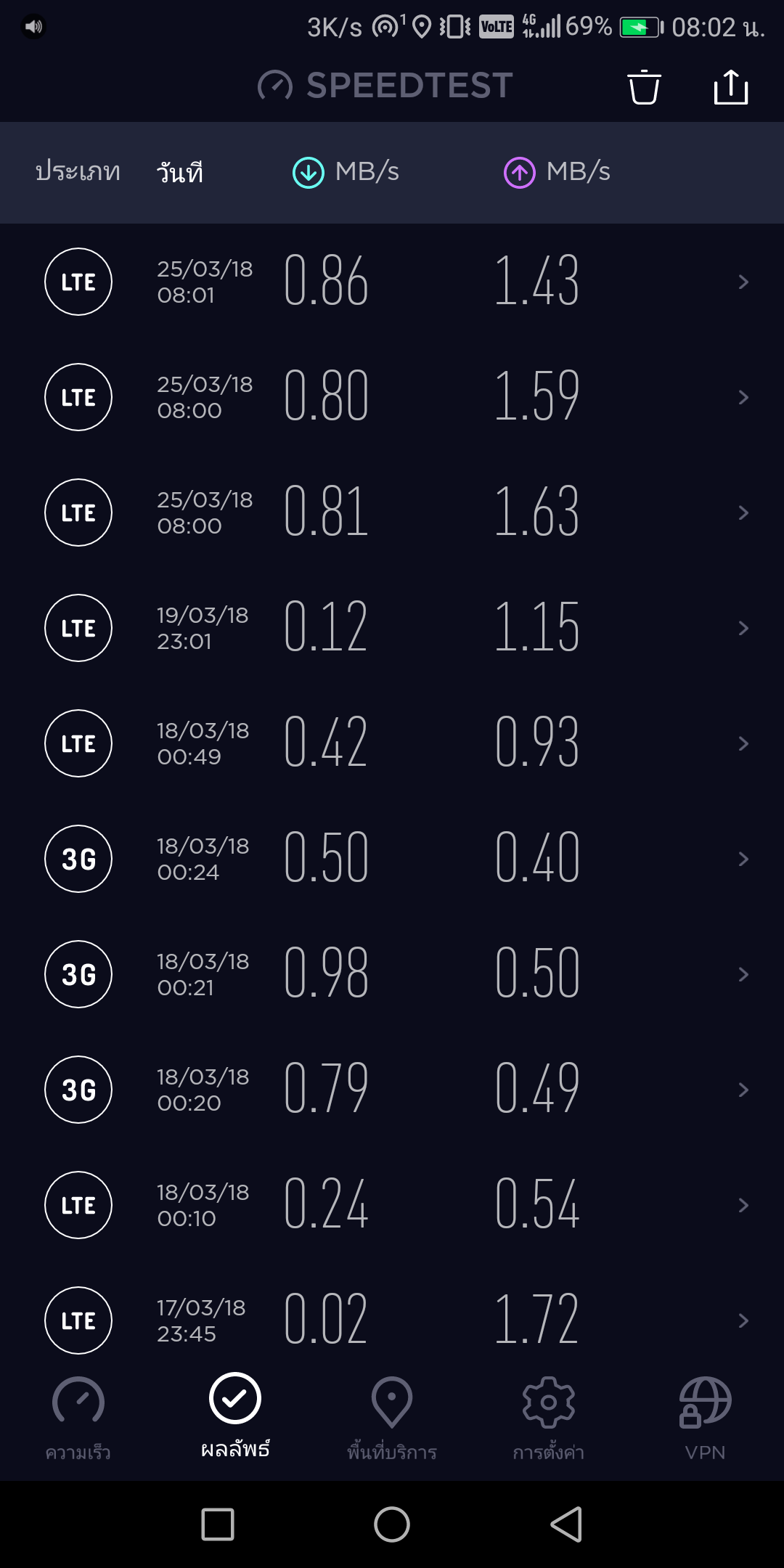View the result with 0.80 download speed
784x1568 pixels.
[392, 397]
